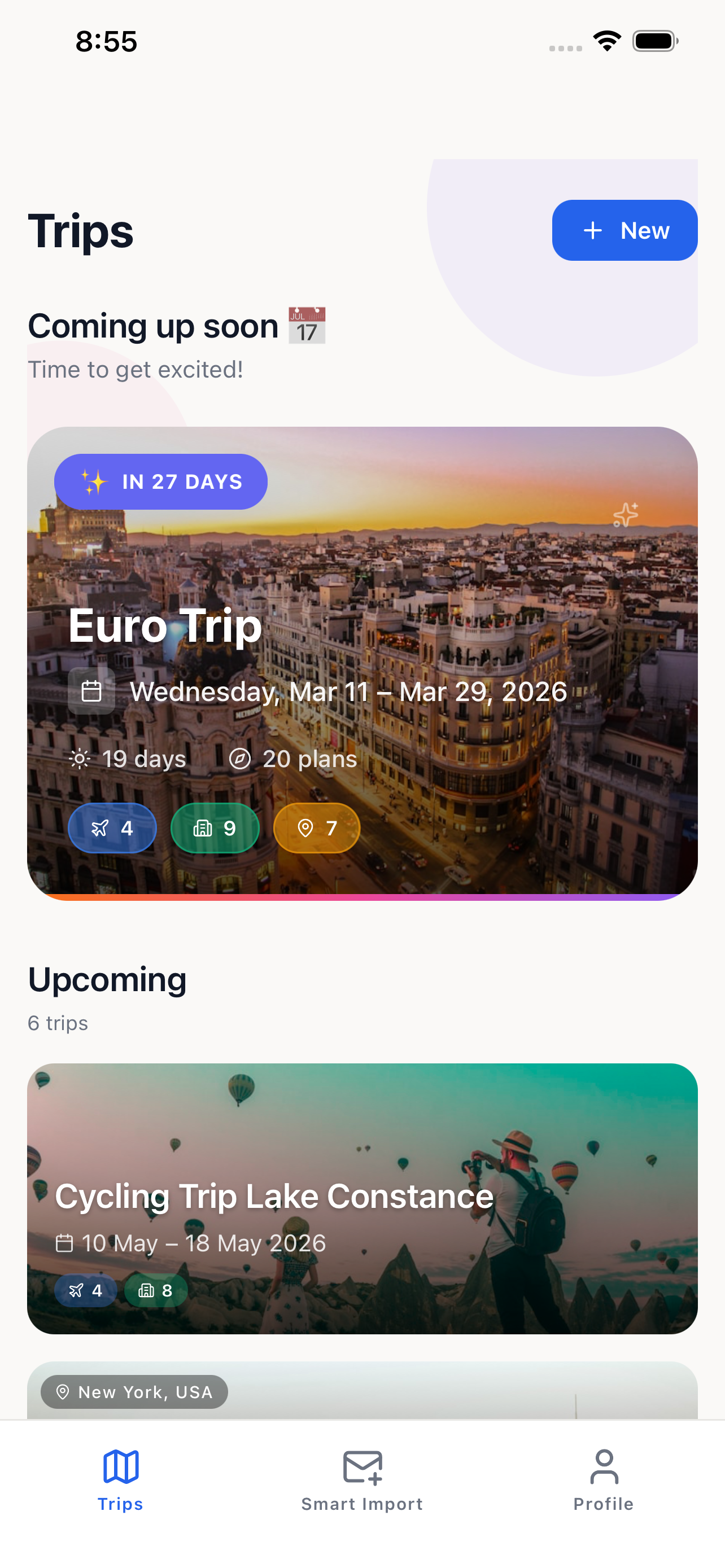
Task: Tap the calendar emoji beside Coming up soon
Action: (306, 326)
